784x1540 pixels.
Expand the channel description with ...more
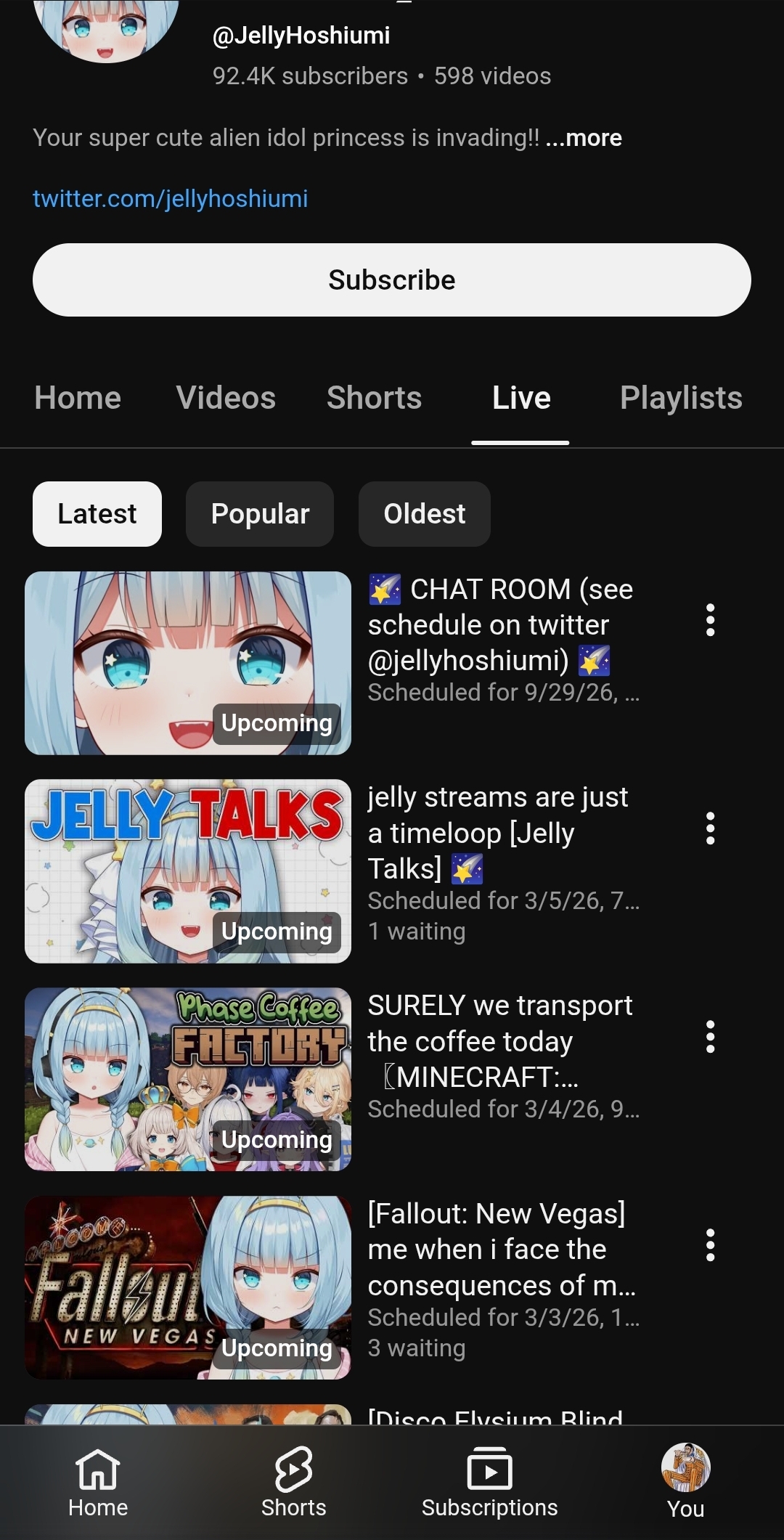pyautogui.click(x=584, y=138)
